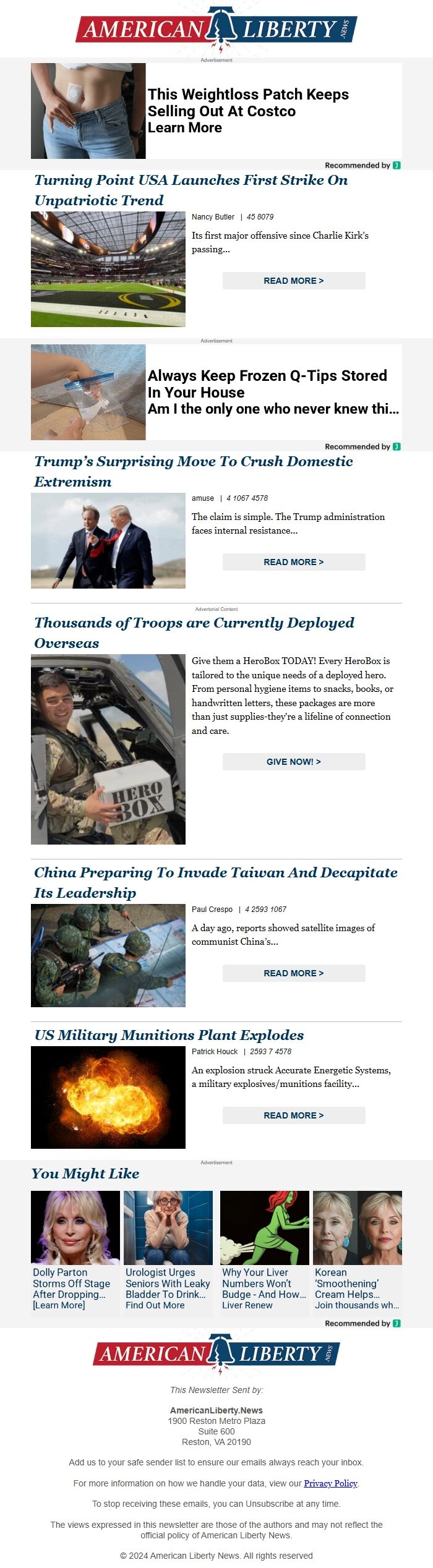The width and height of the screenshot is (433, 1568).
Task: Open the Korean Smoothening Cream card
Action: click(357, 1255)
